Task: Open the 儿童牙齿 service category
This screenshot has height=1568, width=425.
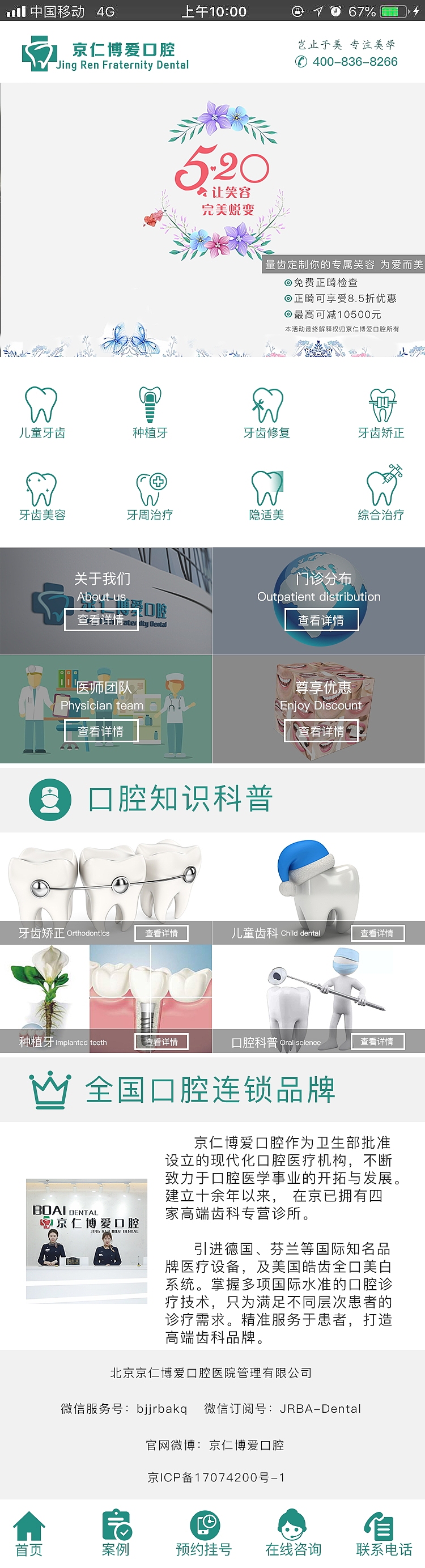Action: 42,412
